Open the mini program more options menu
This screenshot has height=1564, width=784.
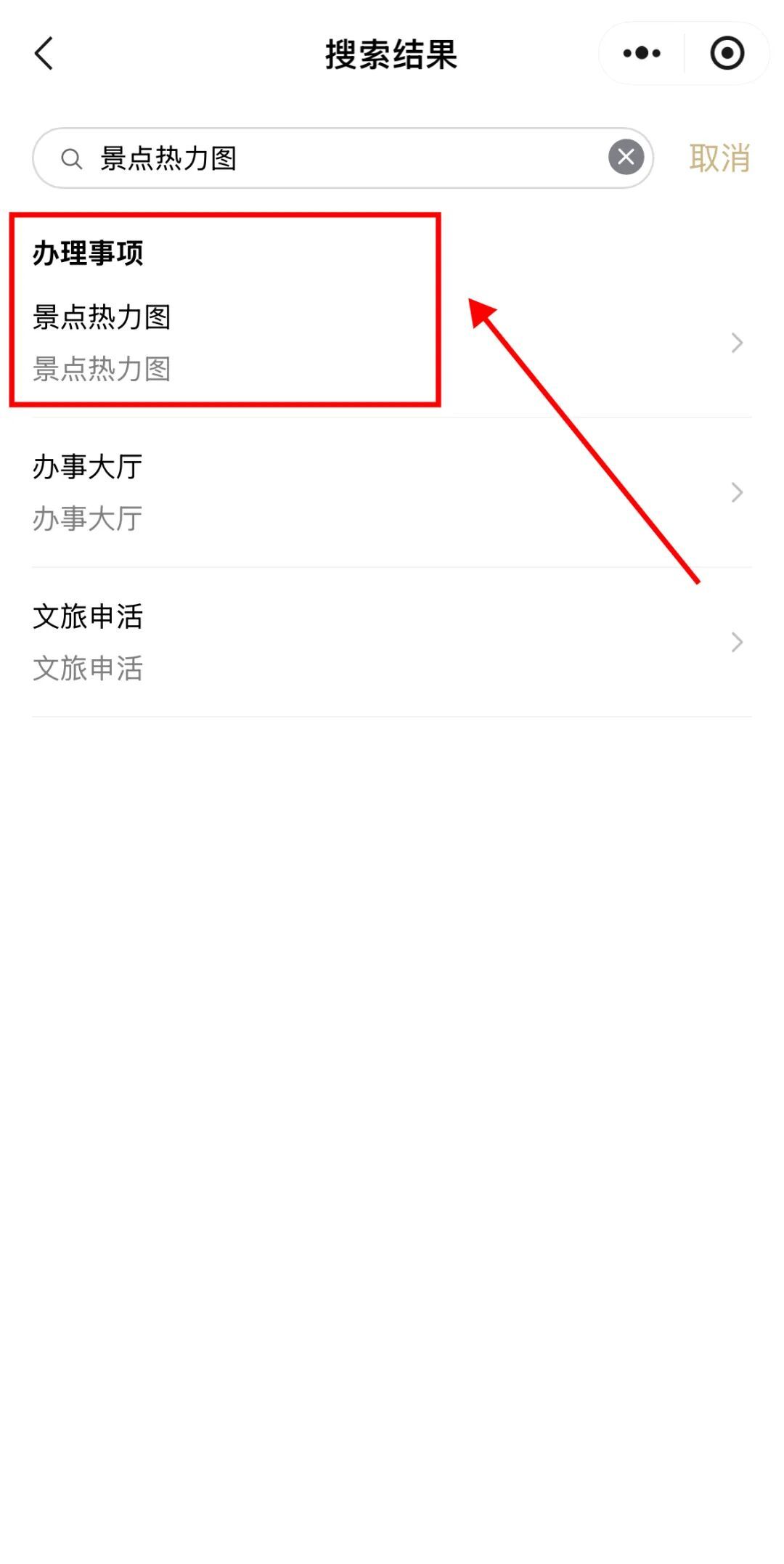click(642, 54)
